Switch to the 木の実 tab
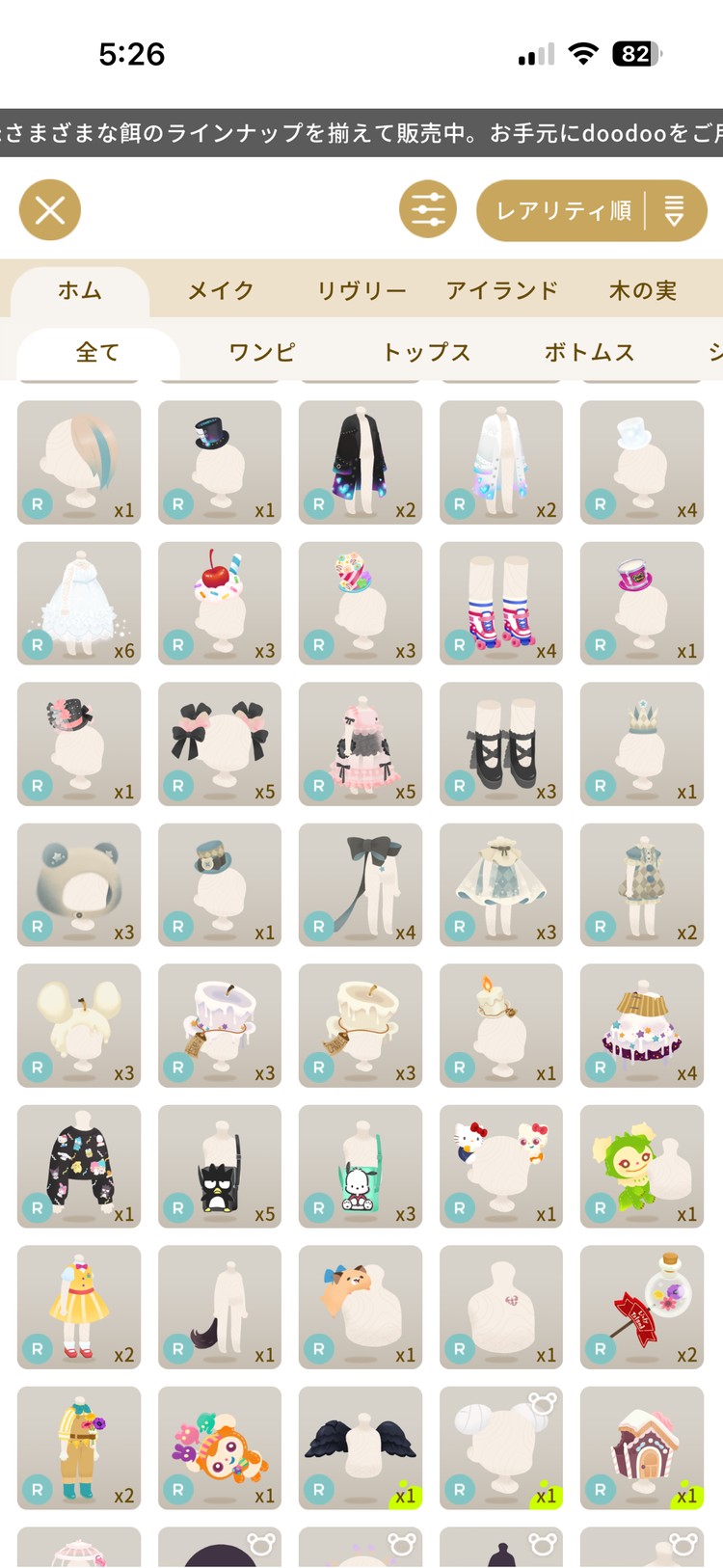 click(x=642, y=290)
